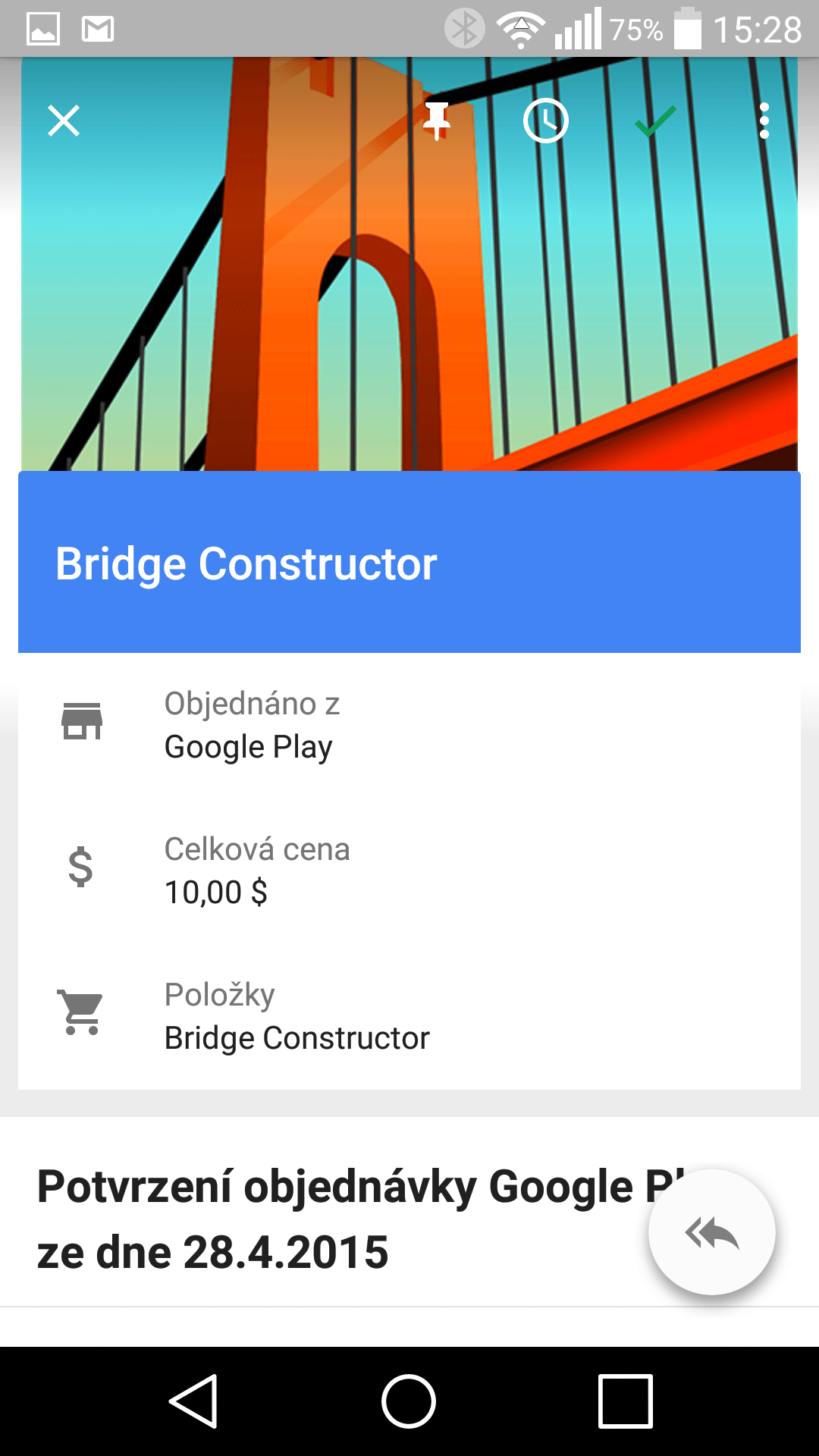
Task: Open the three-dot overflow menu
Action: 764,121
